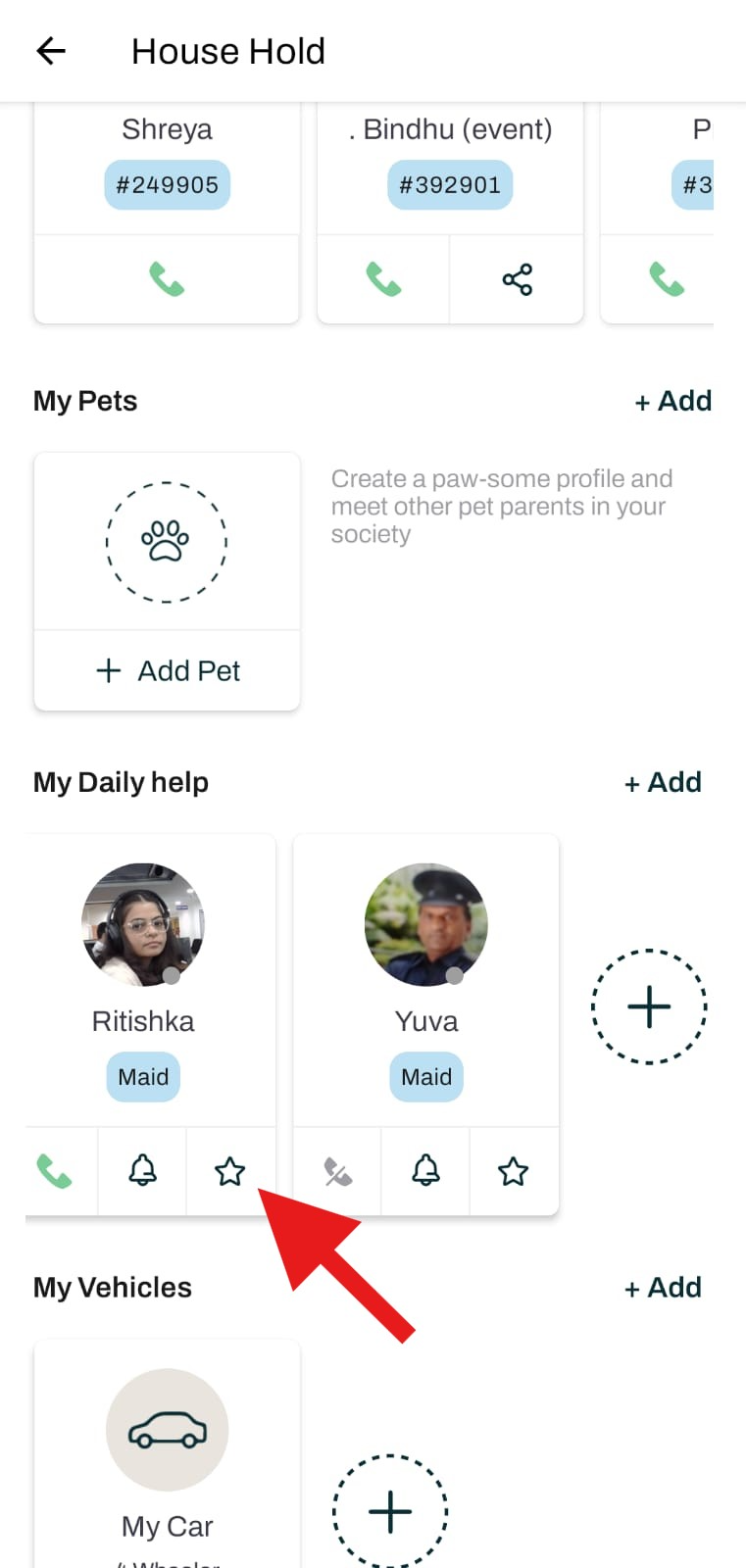This screenshot has height=1568, width=746.
Task: Add daily help via dashed plus circle
Action: 649,1006
